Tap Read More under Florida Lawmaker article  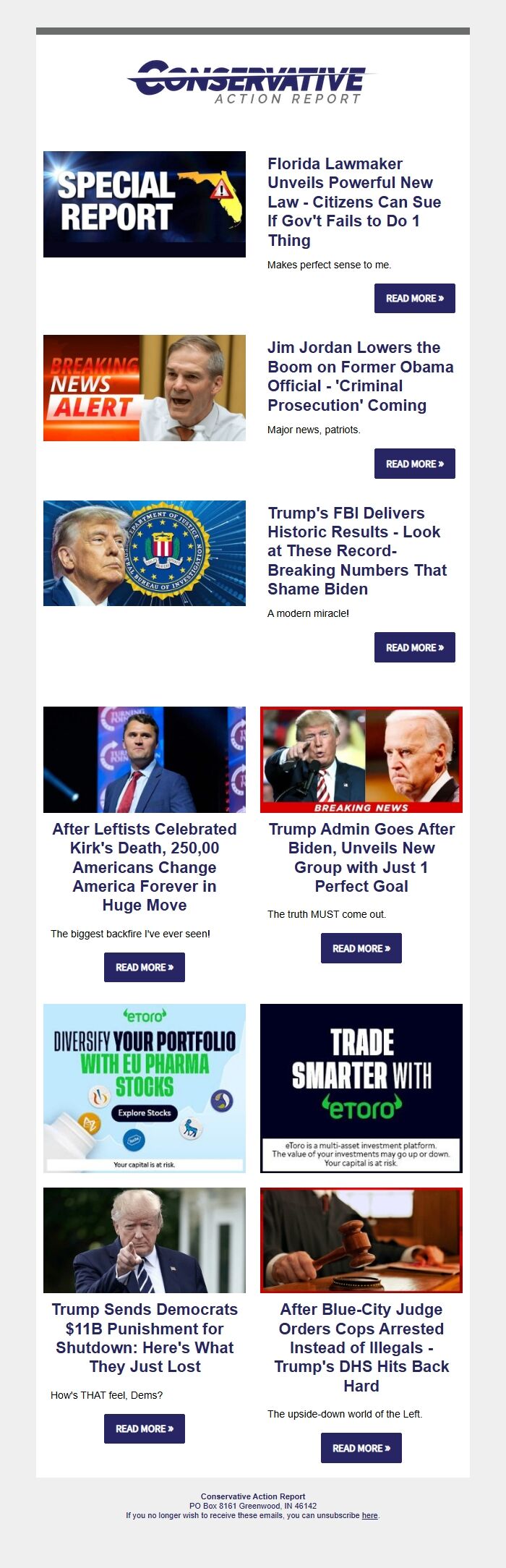pos(414,298)
